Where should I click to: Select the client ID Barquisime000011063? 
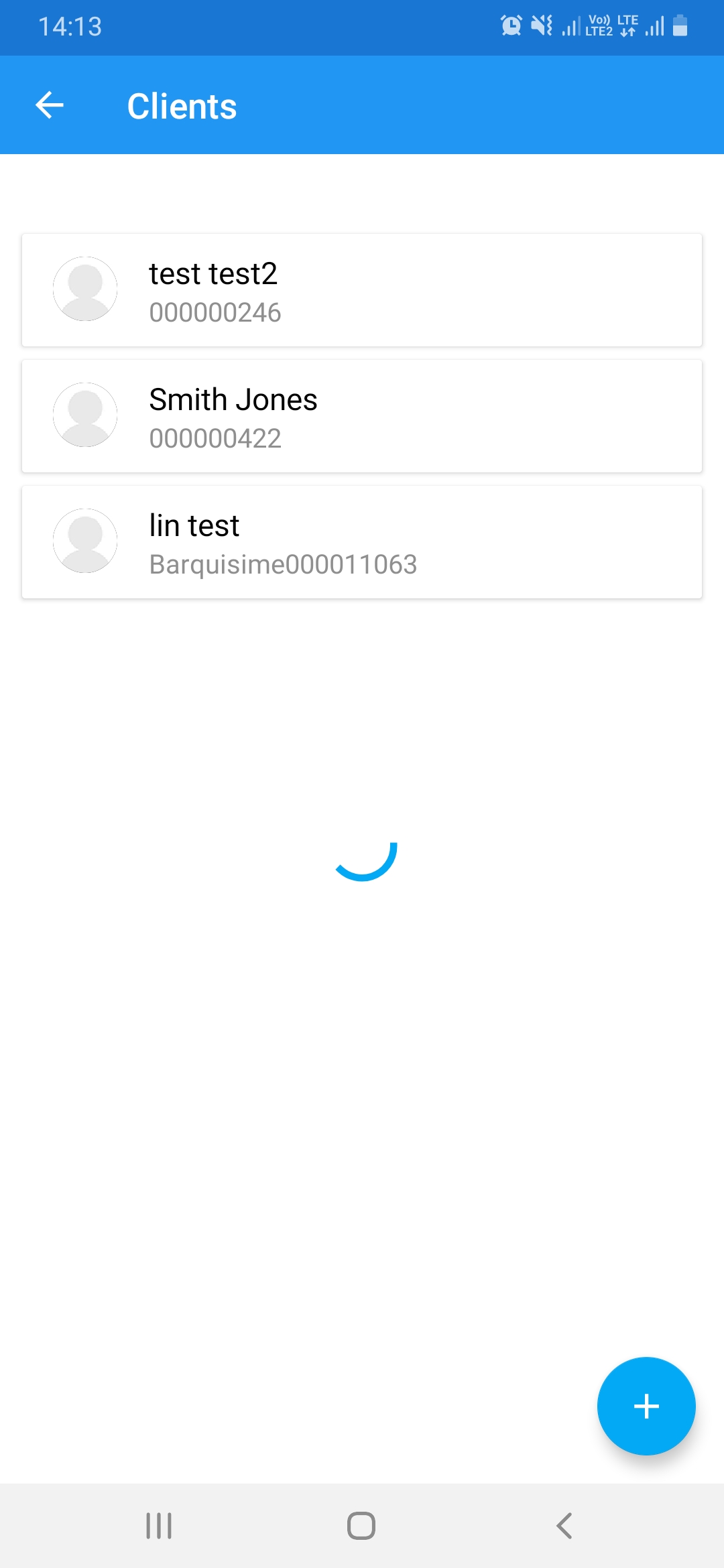click(x=283, y=565)
